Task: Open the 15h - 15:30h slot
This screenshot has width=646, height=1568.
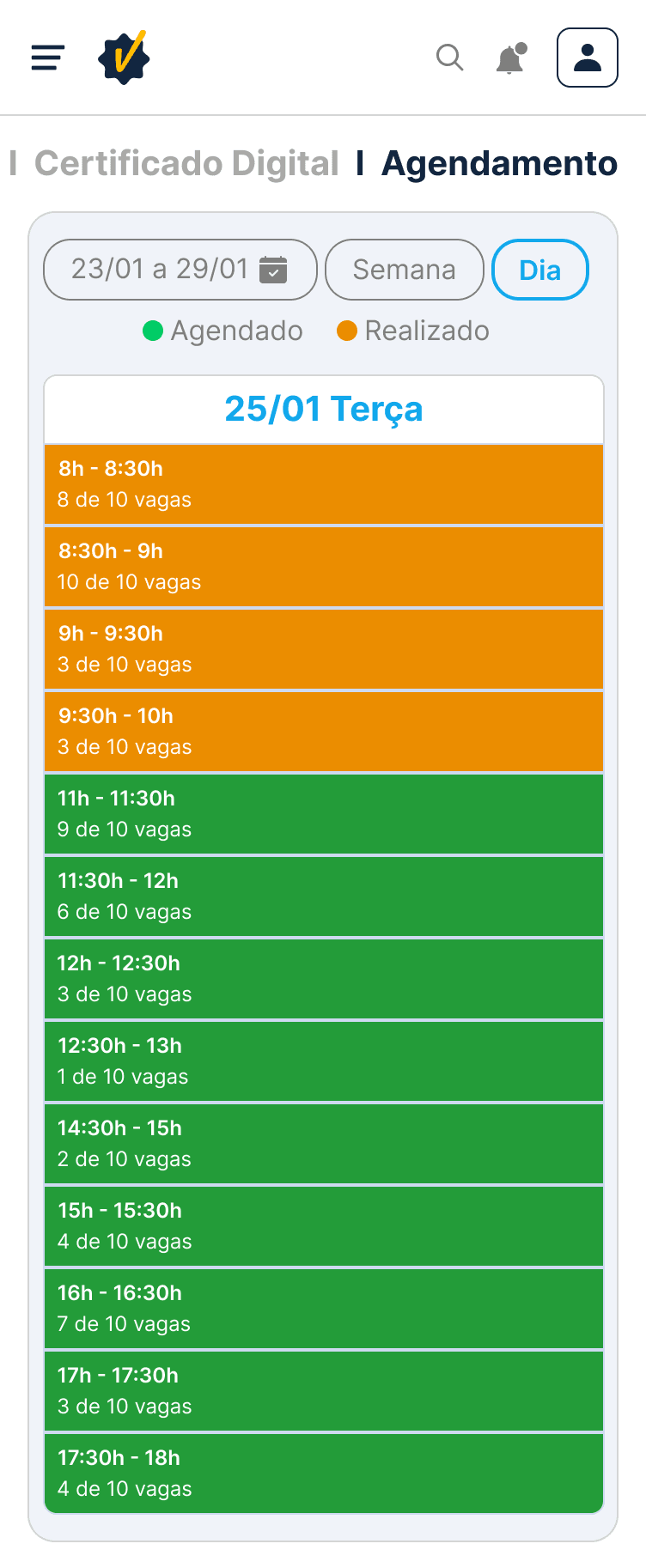Action: tap(324, 1226)
